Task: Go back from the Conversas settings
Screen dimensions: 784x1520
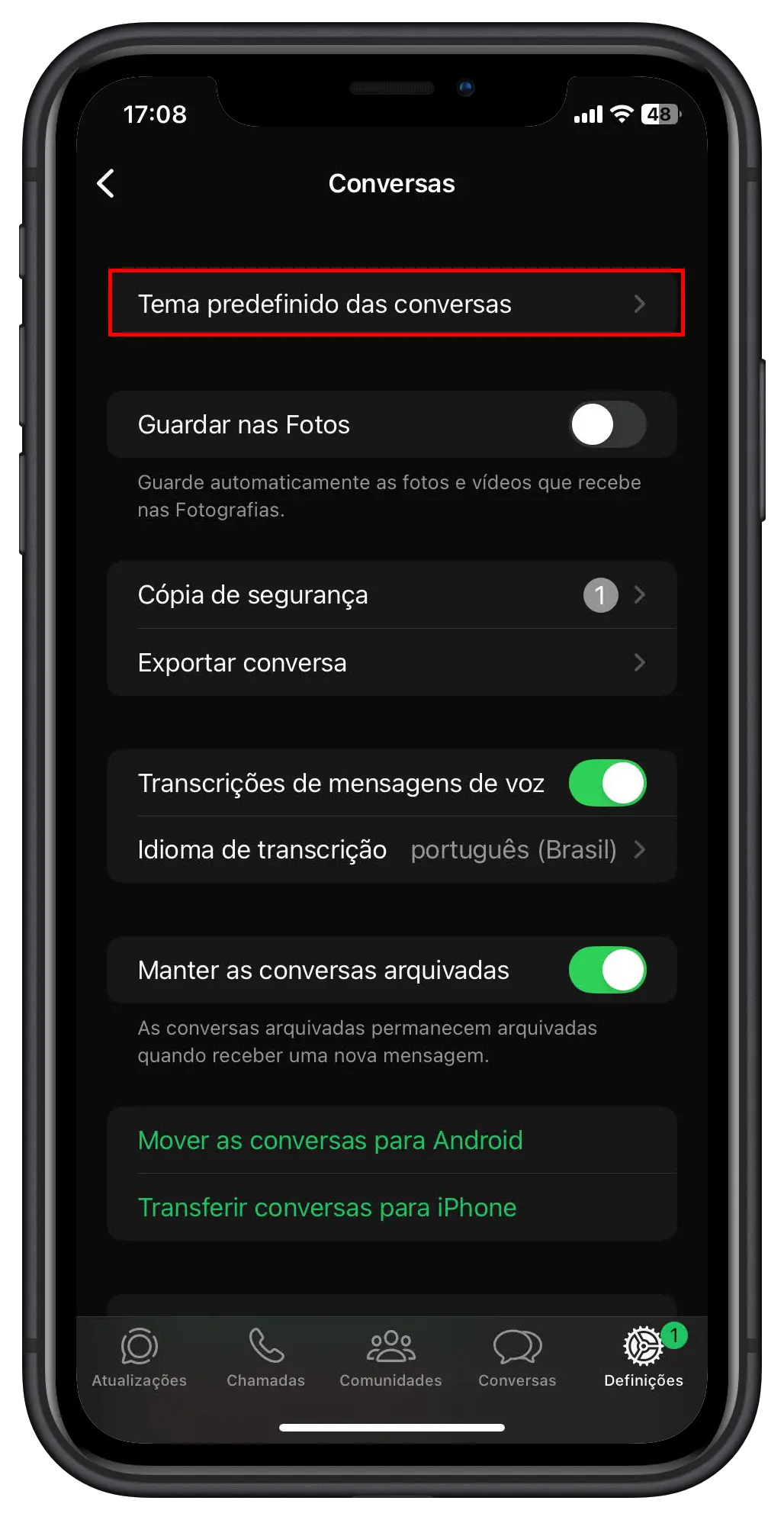Action: pos(106,183)
